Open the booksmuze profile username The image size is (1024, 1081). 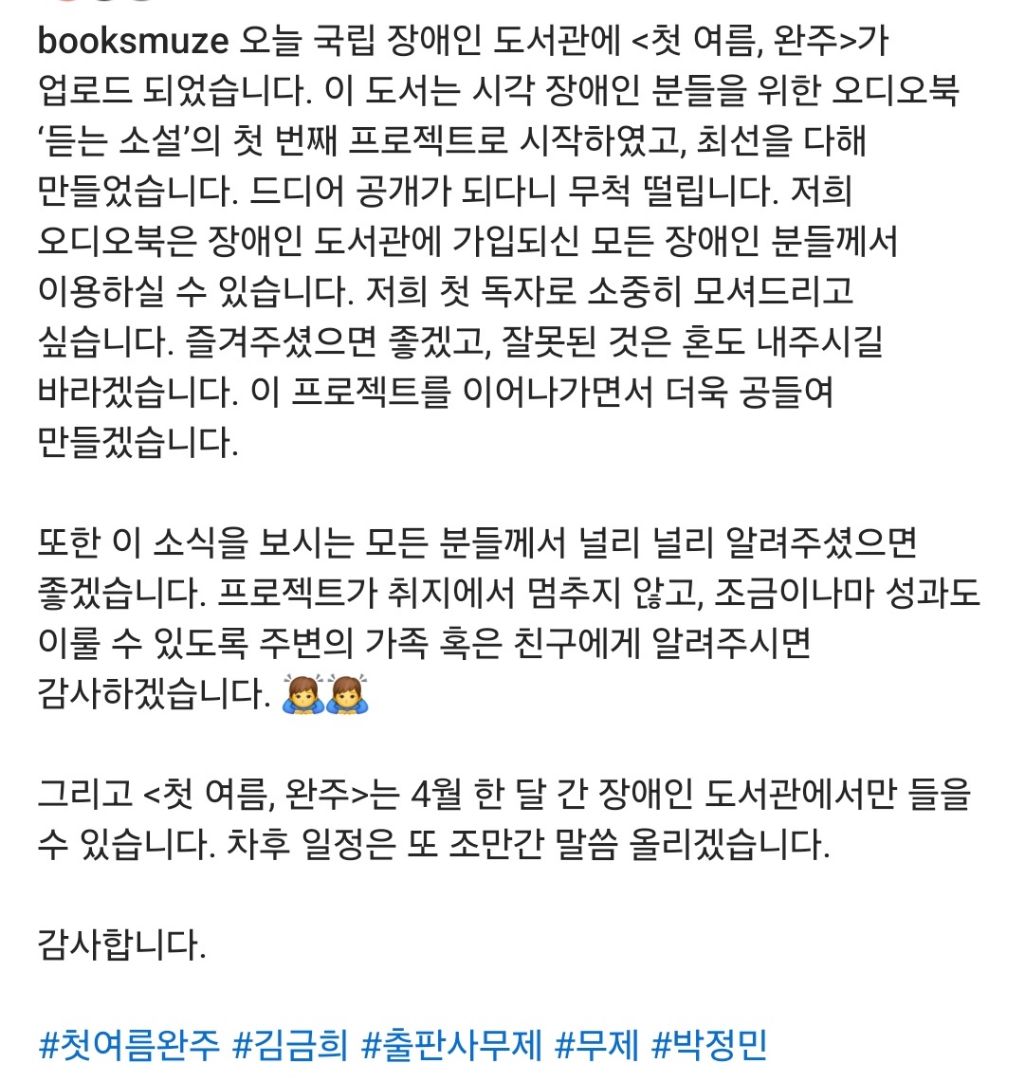133,41
